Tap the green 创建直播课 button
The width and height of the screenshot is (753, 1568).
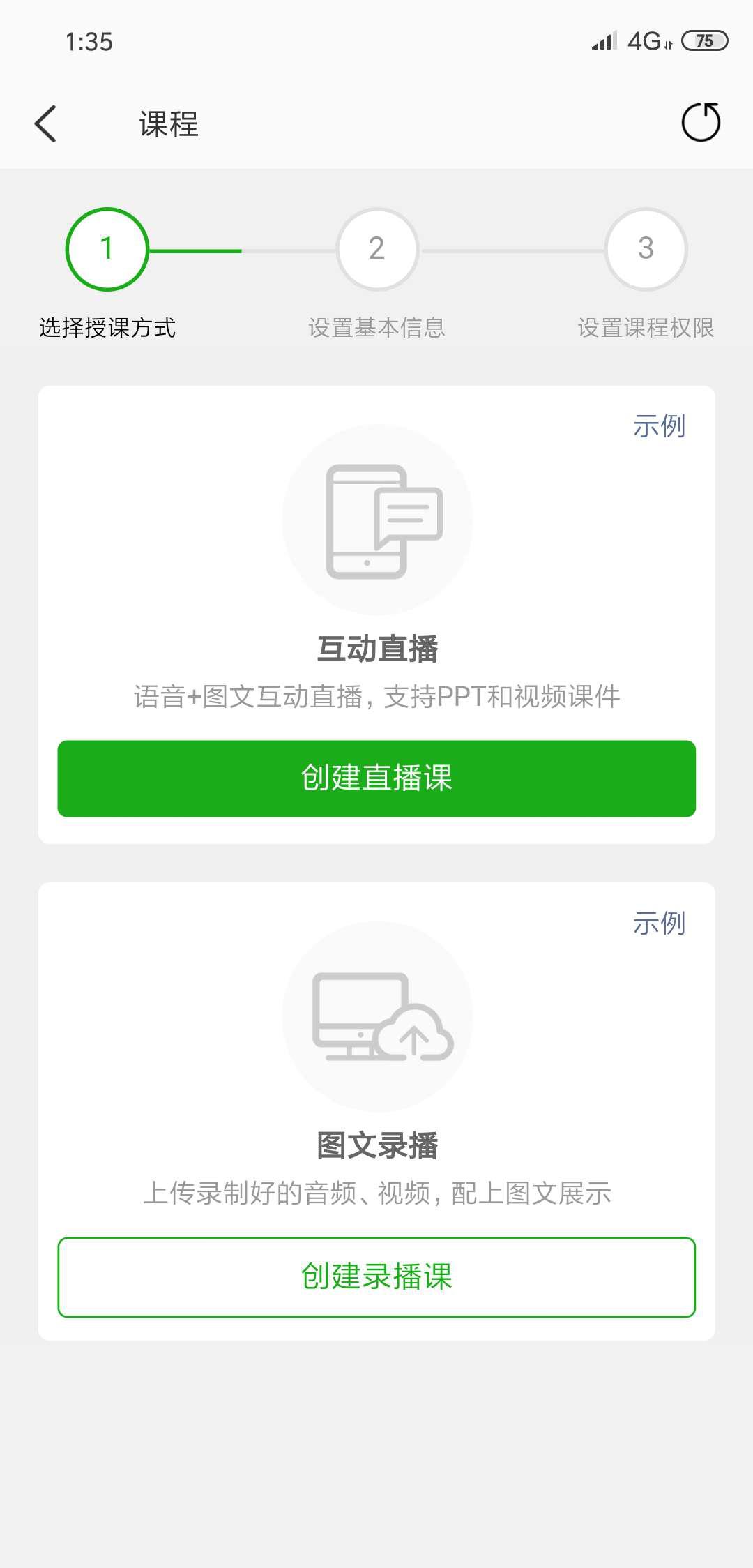click(376, 779)
